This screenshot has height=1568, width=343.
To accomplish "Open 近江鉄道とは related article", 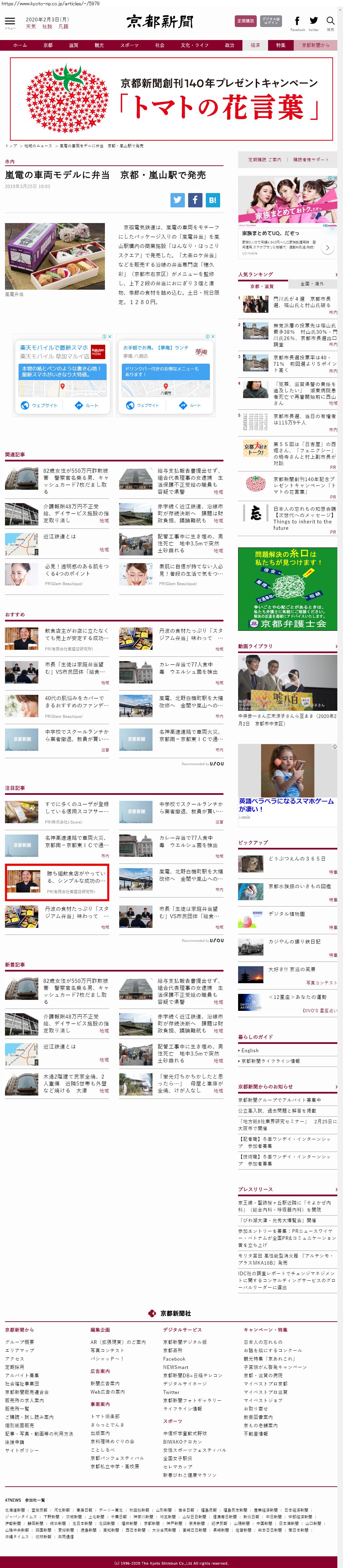I will pos(60,536).
